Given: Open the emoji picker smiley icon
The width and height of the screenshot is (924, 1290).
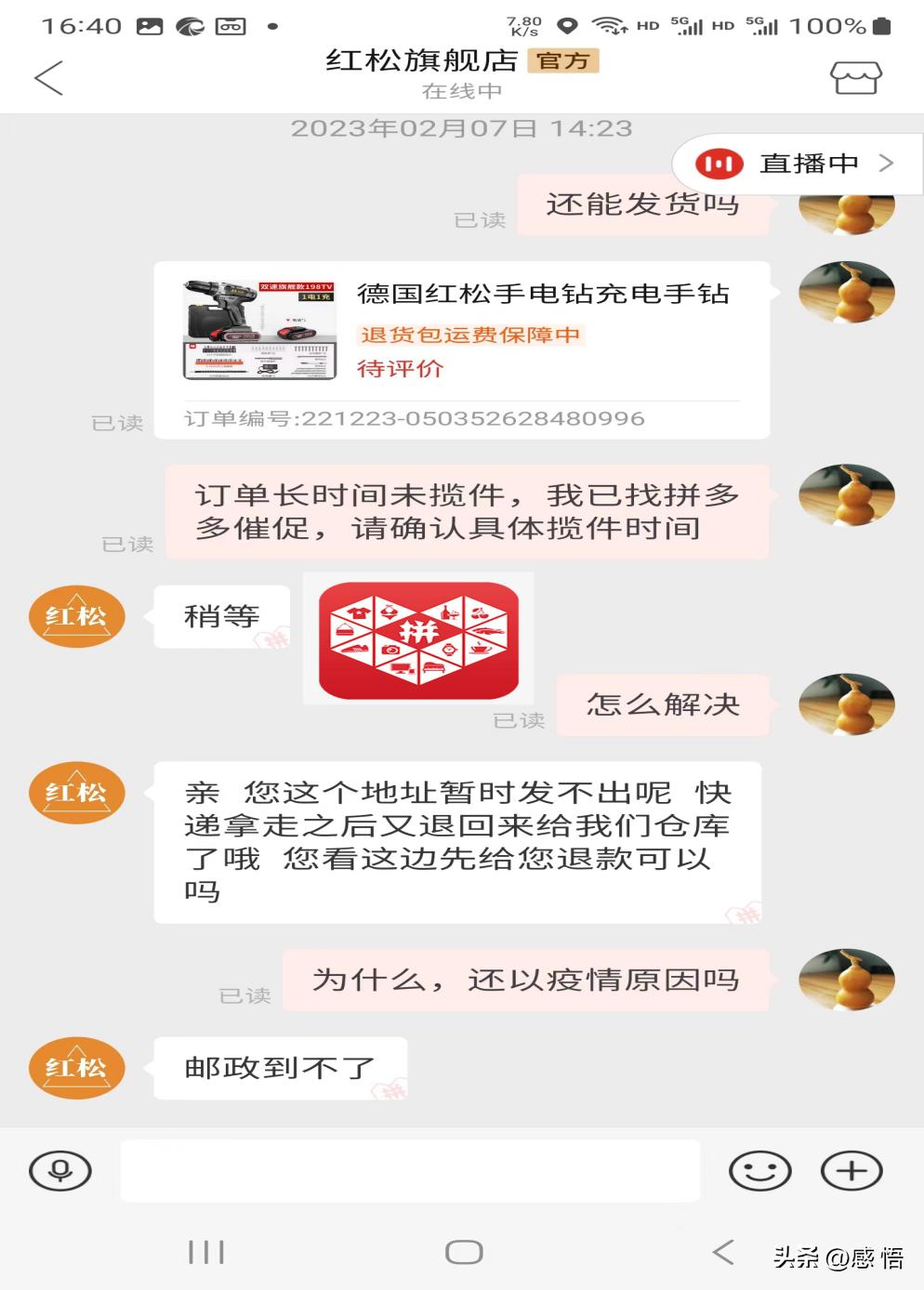Looking at the screenshot, I should 759,1170.
